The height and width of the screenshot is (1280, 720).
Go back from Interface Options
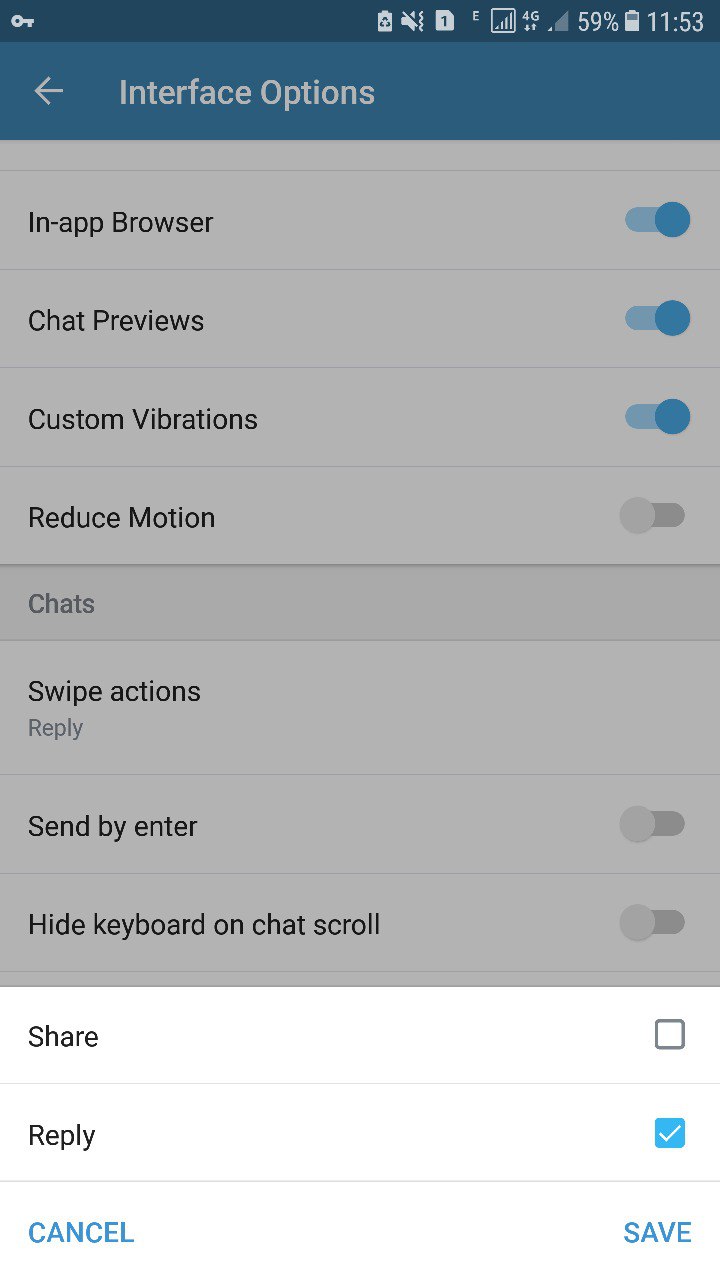pyautogui.click(x=48, y=92)
